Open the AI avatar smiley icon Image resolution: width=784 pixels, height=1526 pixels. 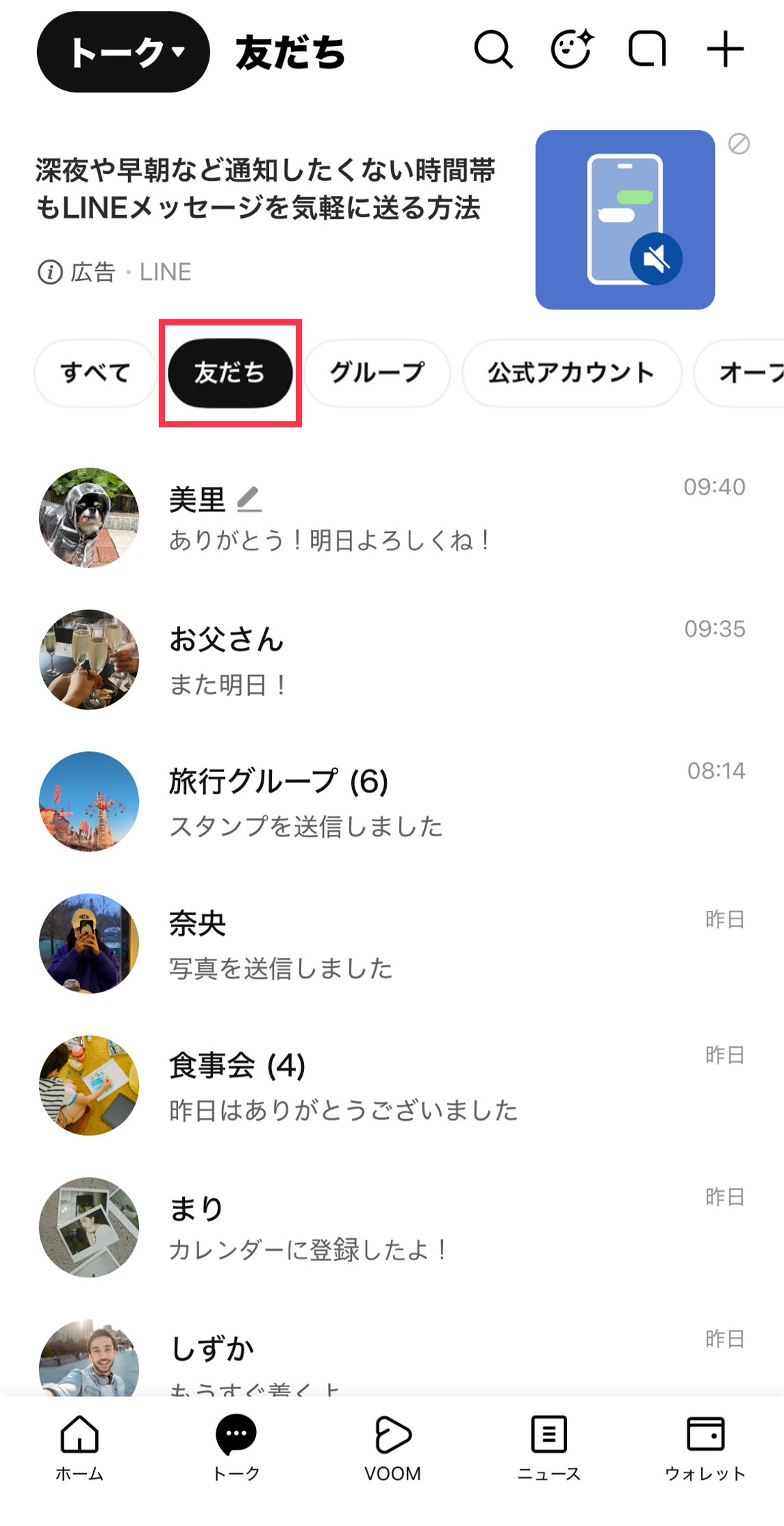570,50
